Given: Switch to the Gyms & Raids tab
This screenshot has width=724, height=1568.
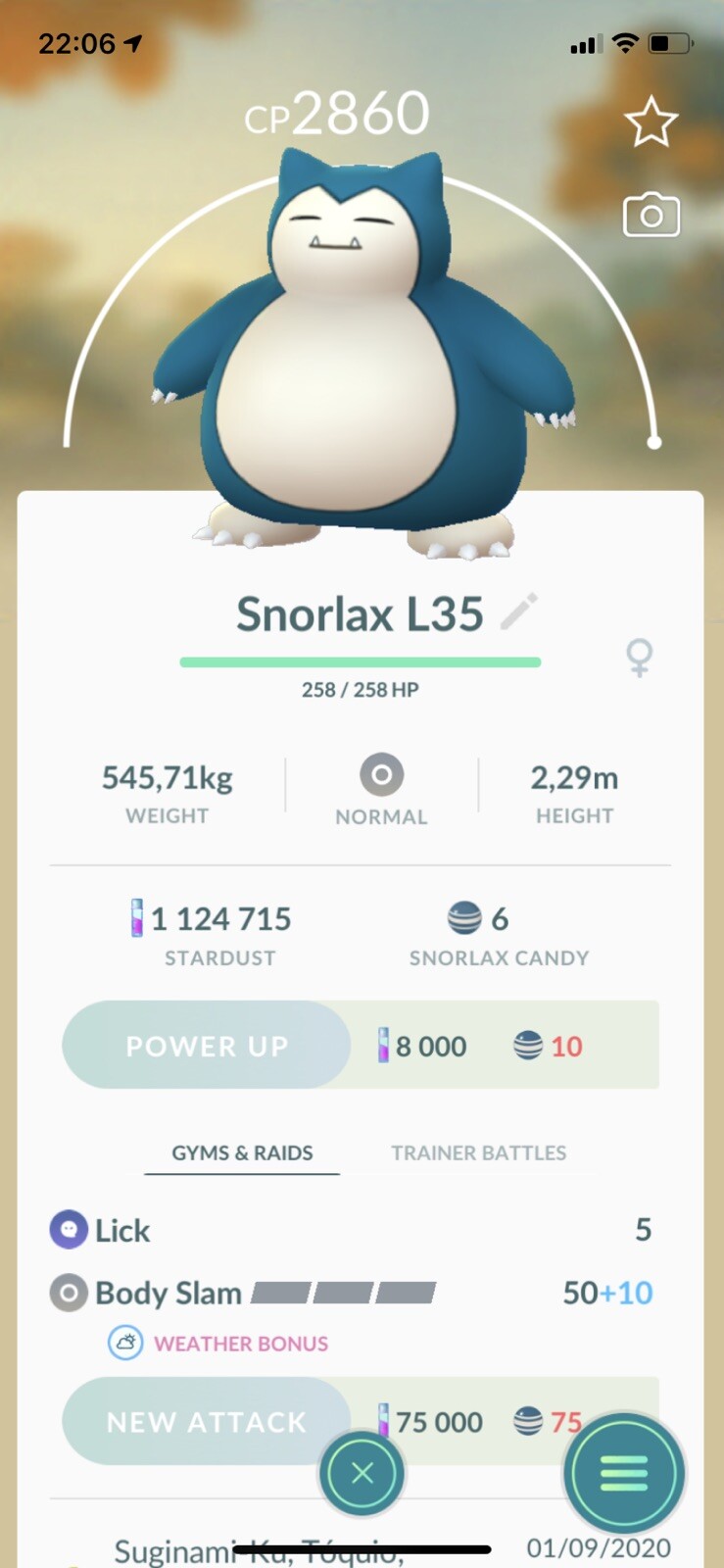Looking at the screenshot, I should [242, 1153].
